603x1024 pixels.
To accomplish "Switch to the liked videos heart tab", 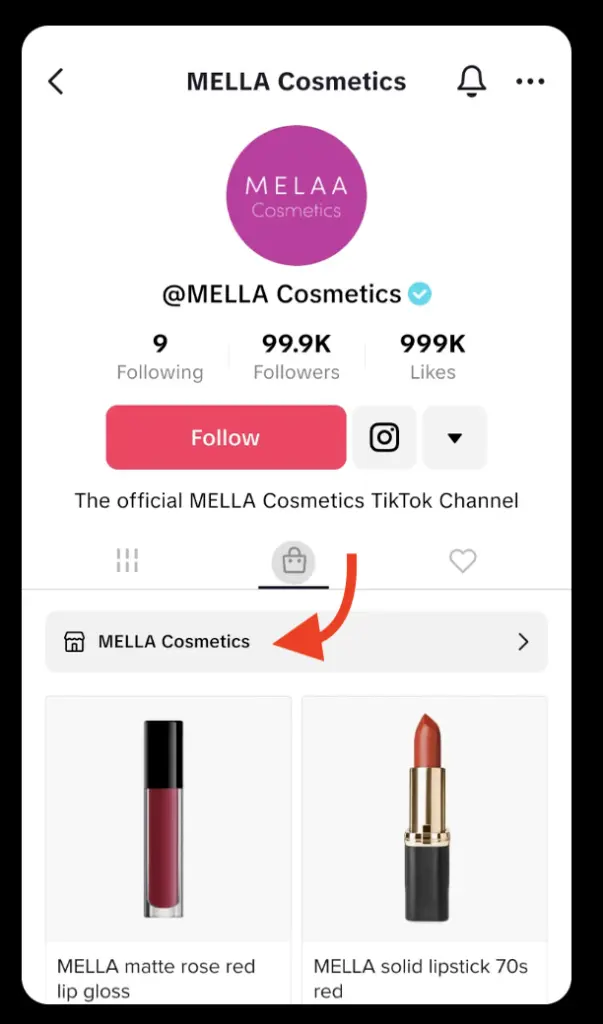I will (463, 562).
